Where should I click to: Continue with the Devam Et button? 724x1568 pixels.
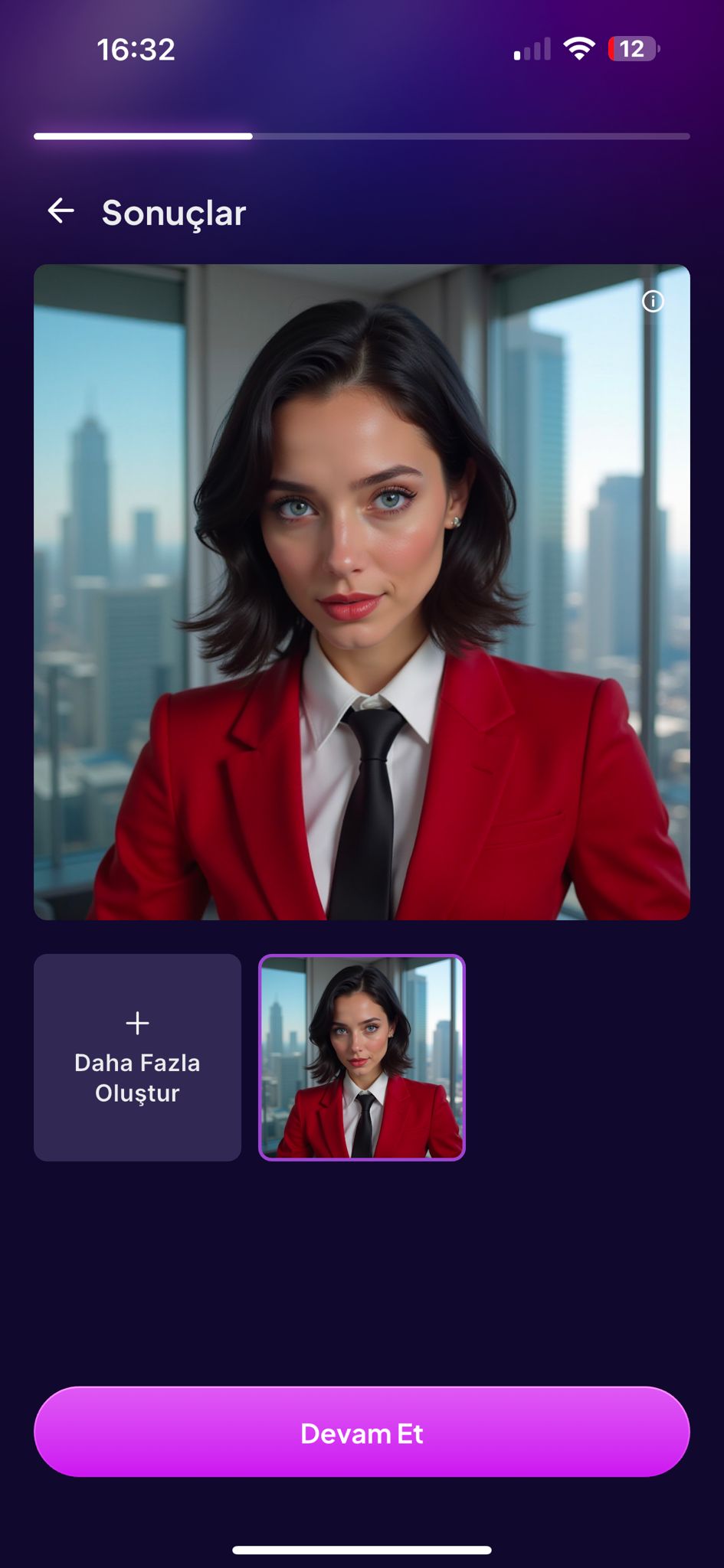pos(362,1432)
